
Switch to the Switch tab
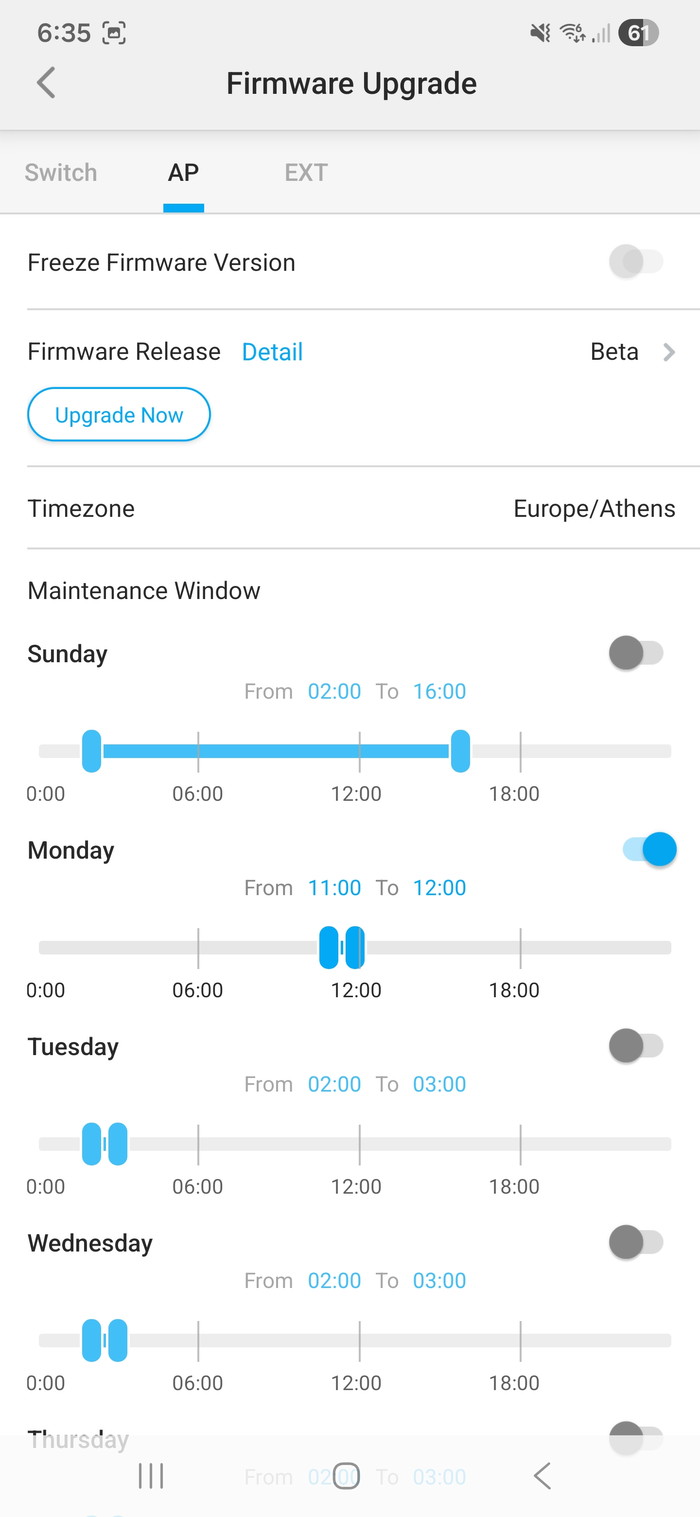click(61, 172)
